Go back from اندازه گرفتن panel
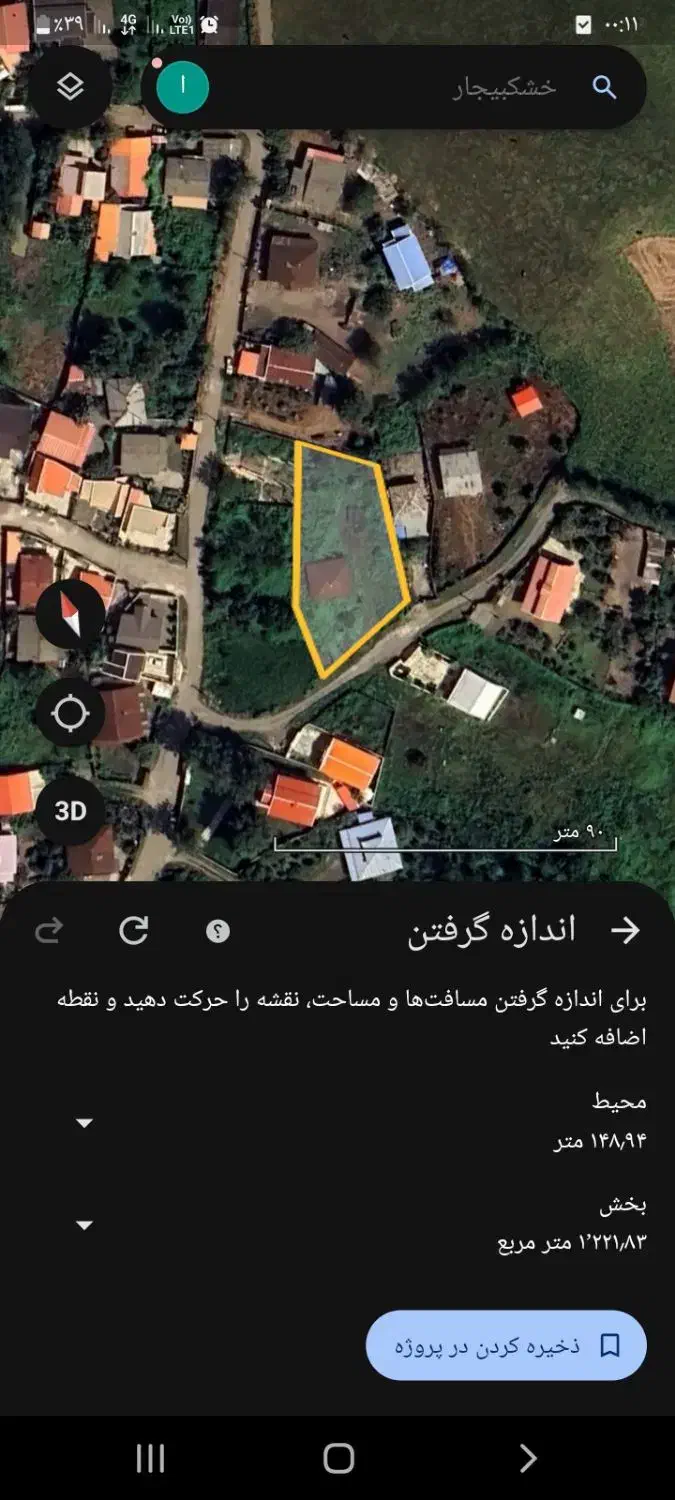The width and height of the screenshot is (675, 1500). click(x=625, y=931)
